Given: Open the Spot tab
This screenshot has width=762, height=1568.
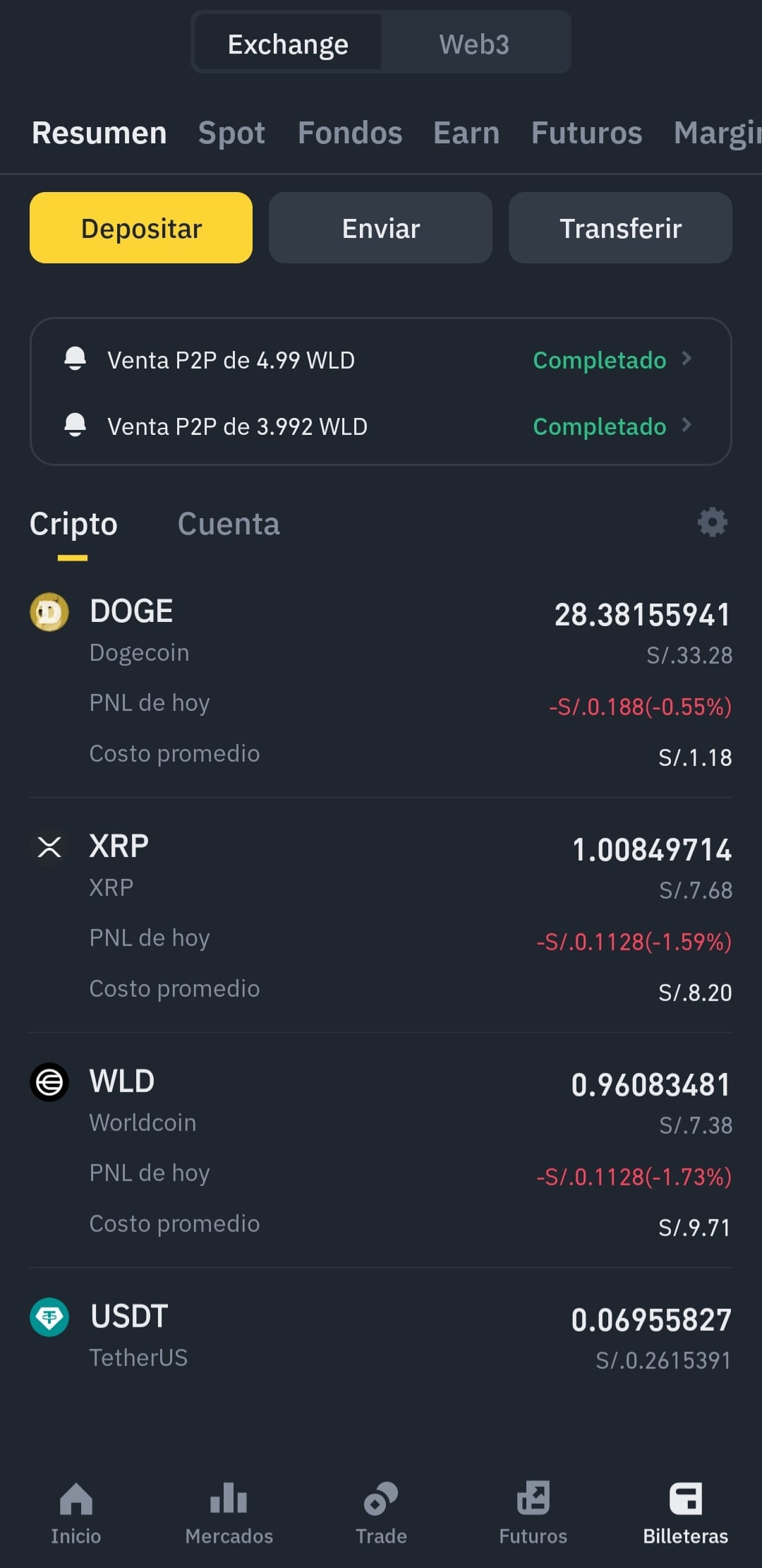Looking at the screenshot, I should point(231,133).
